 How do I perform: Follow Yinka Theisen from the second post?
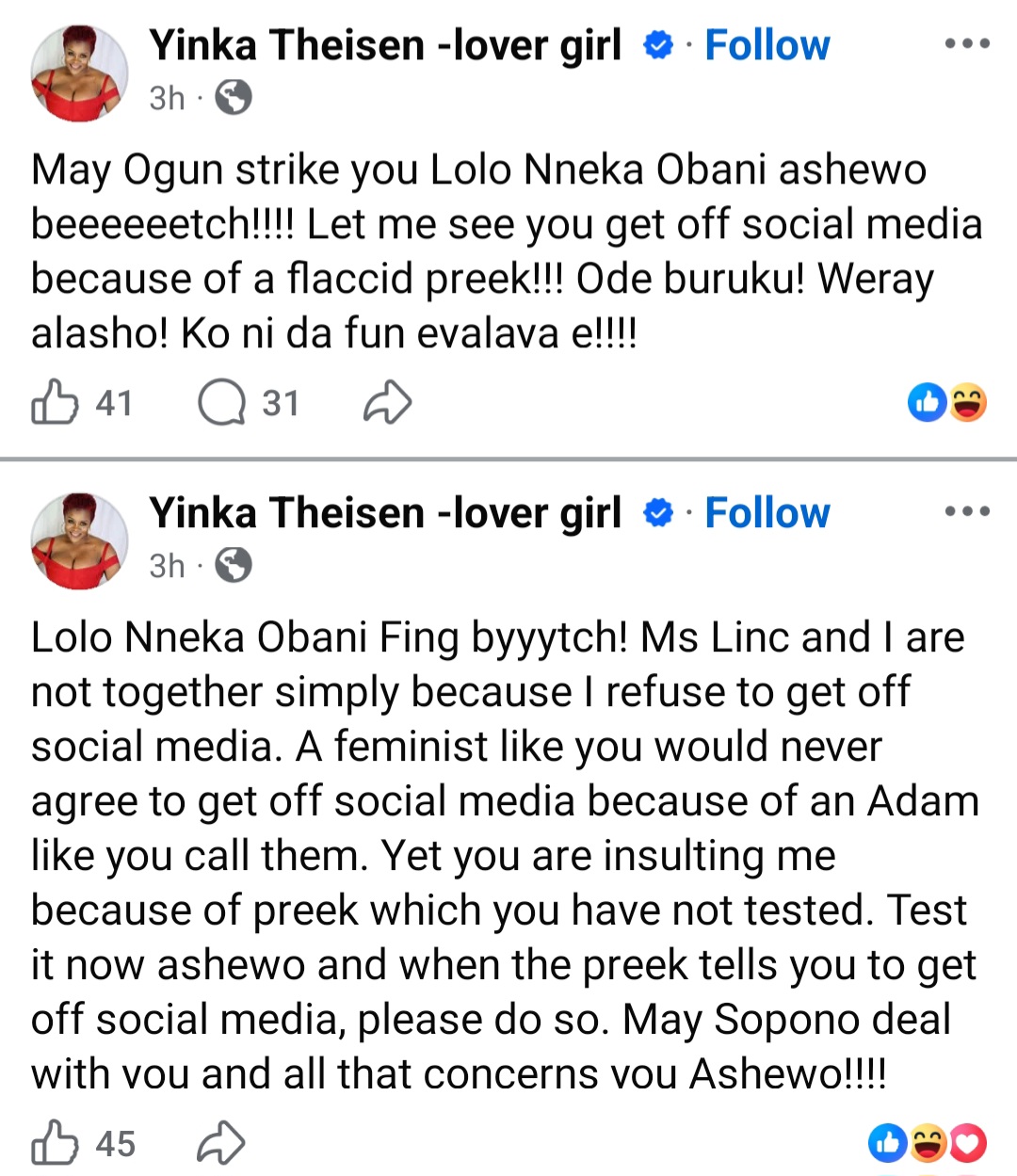pos(767,512)
